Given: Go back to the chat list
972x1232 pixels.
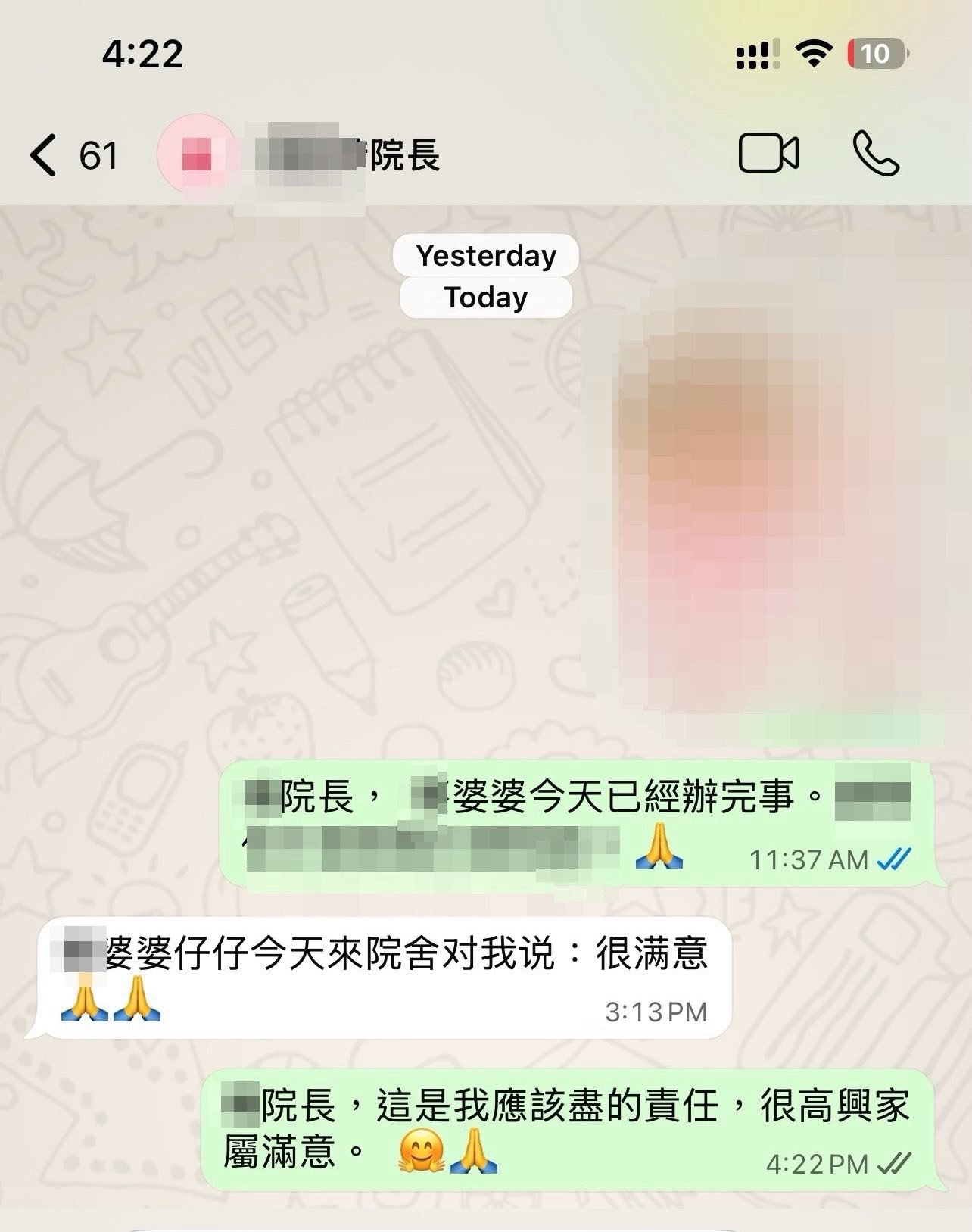Looking at the screenshot, I should (x=45, y=155).
